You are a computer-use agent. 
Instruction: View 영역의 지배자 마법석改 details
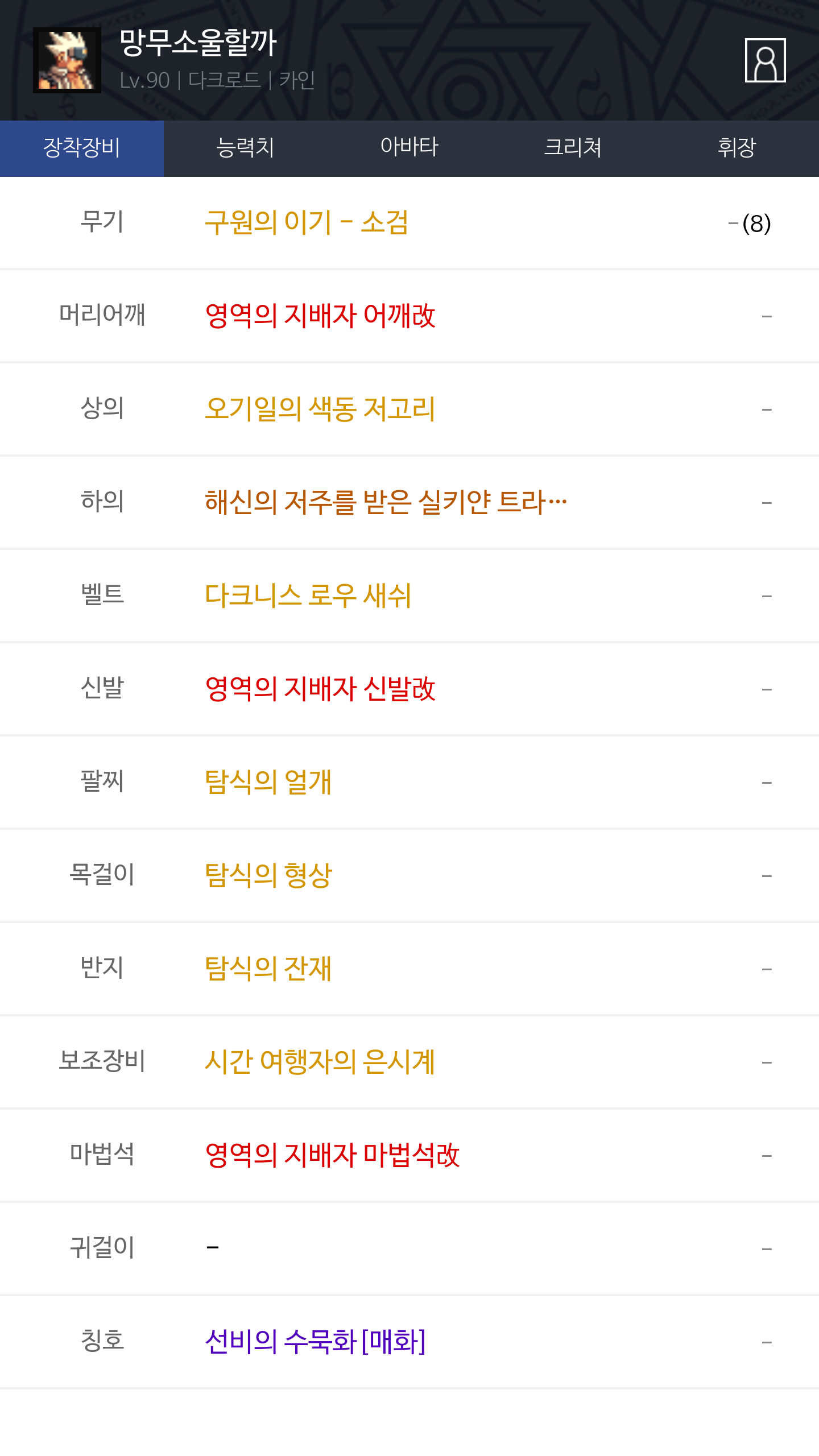coord(333,1155)
